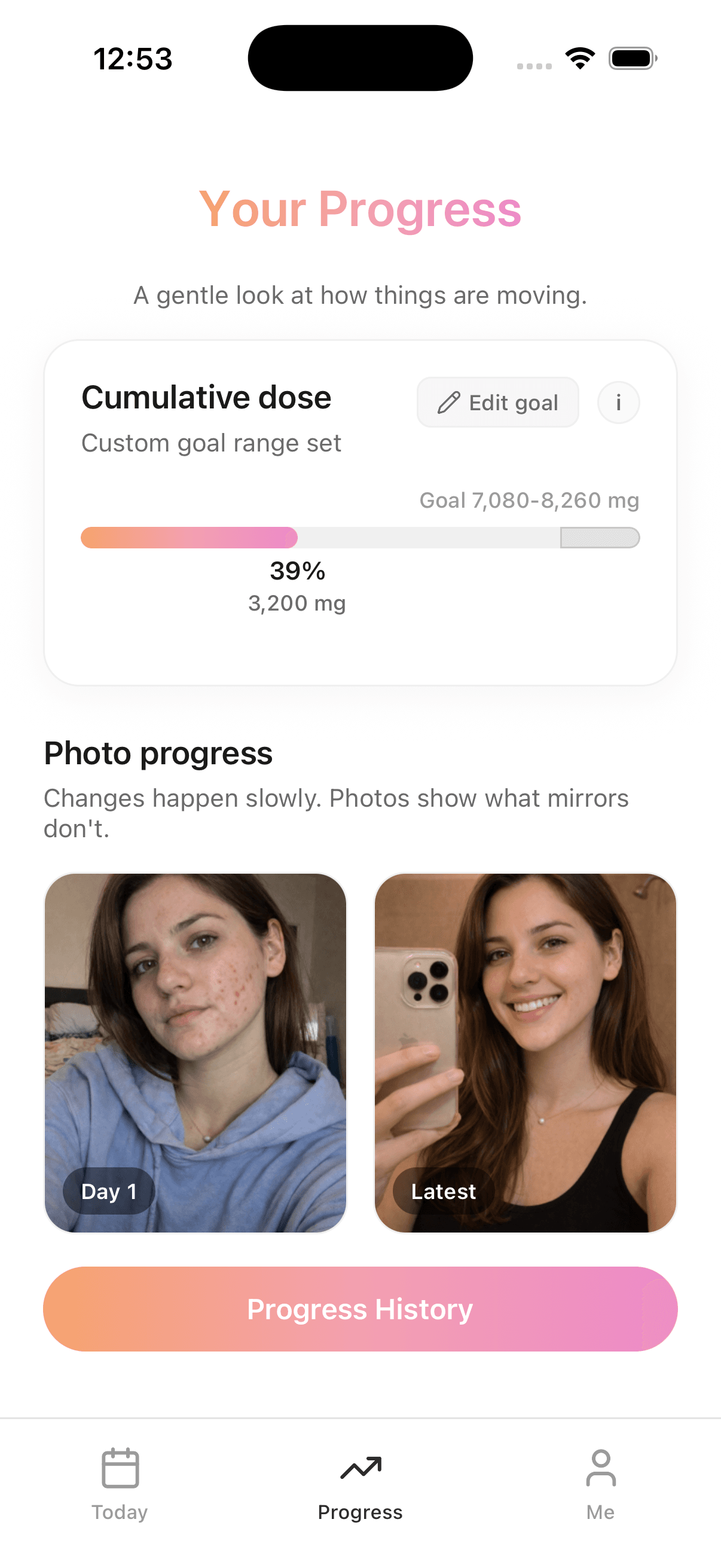This screenshot has width=721, height=1568.
Task: Open the Me tab
Action: click(x=601, y=1485)
